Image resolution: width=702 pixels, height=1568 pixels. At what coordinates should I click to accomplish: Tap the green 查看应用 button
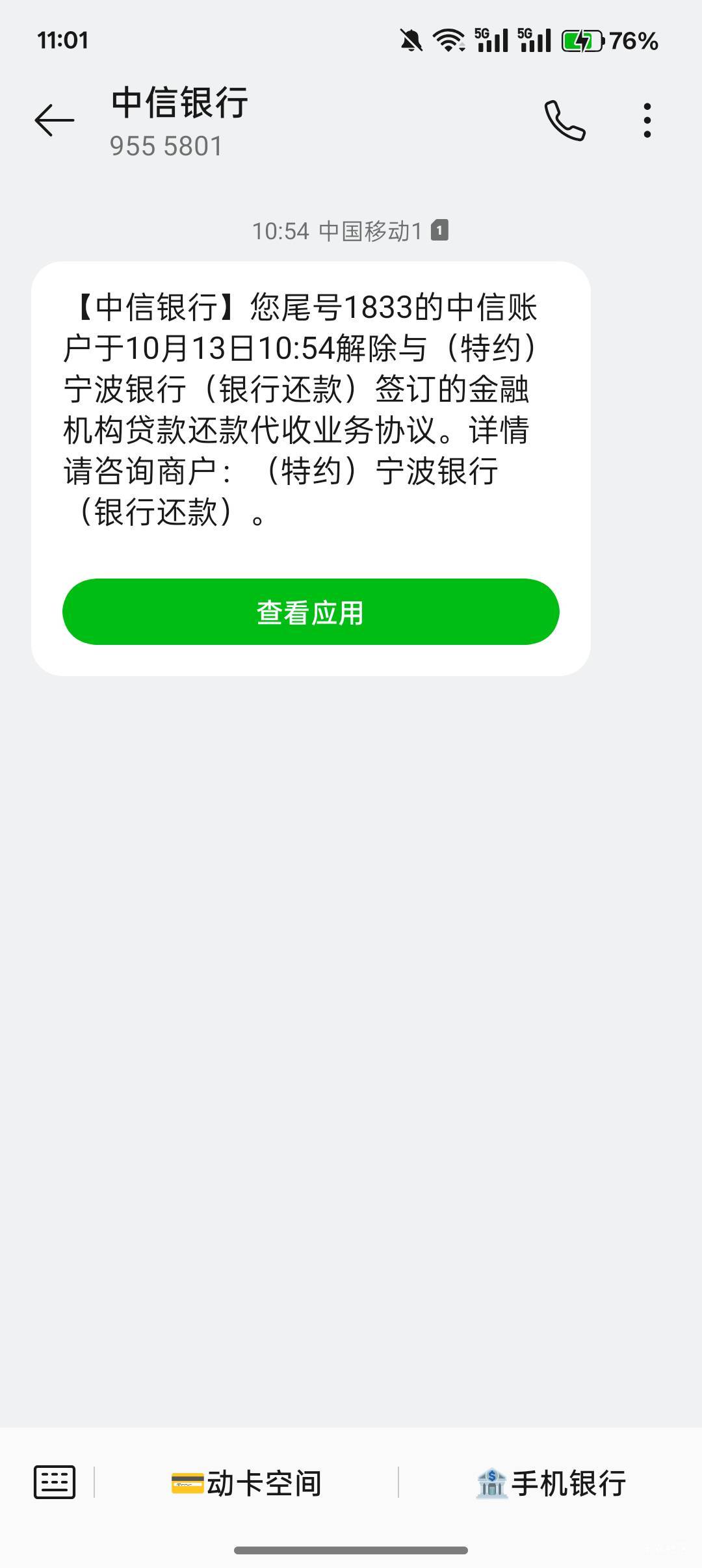coord(311,612)
